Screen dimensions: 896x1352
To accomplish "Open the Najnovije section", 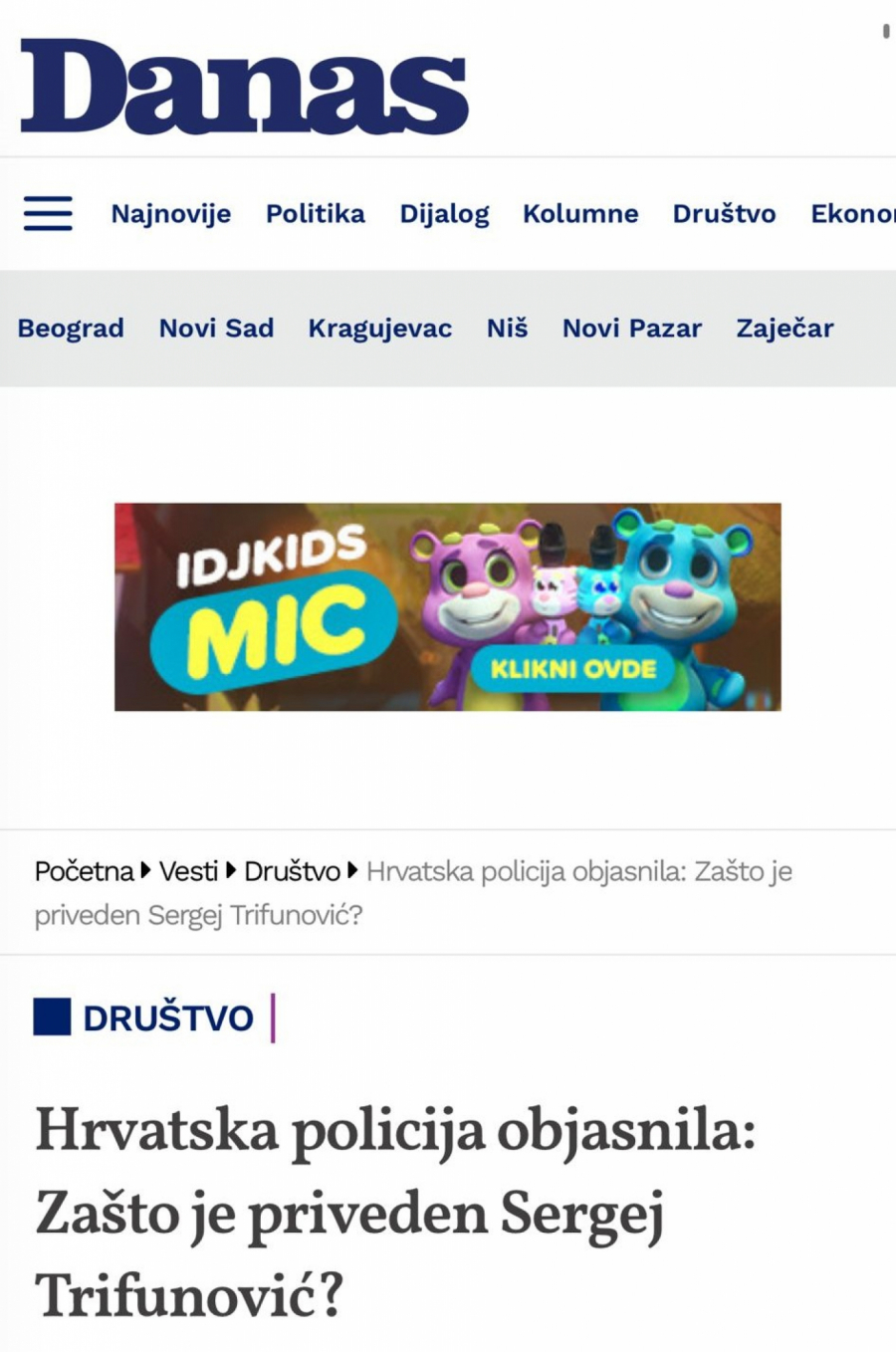I will [x=171, y=214].
